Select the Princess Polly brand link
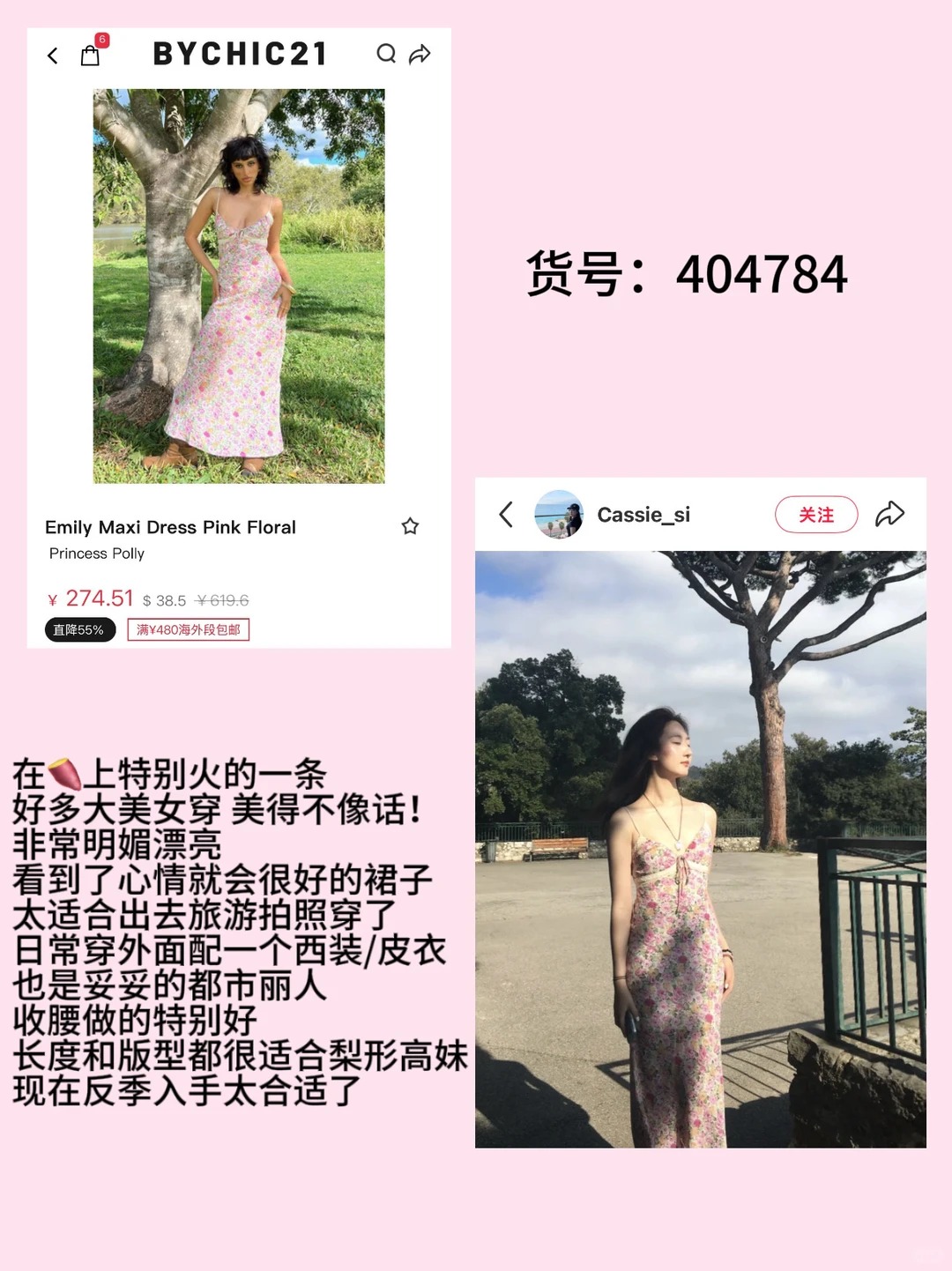Image resolution: width=952 pixels, height=1271 pixels. pos(96,554)
